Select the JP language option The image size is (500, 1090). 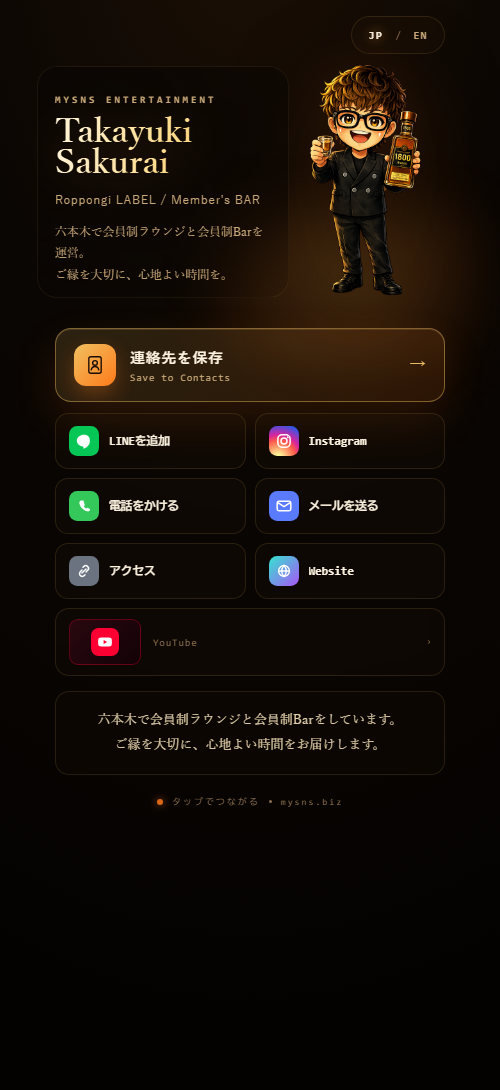376,35
